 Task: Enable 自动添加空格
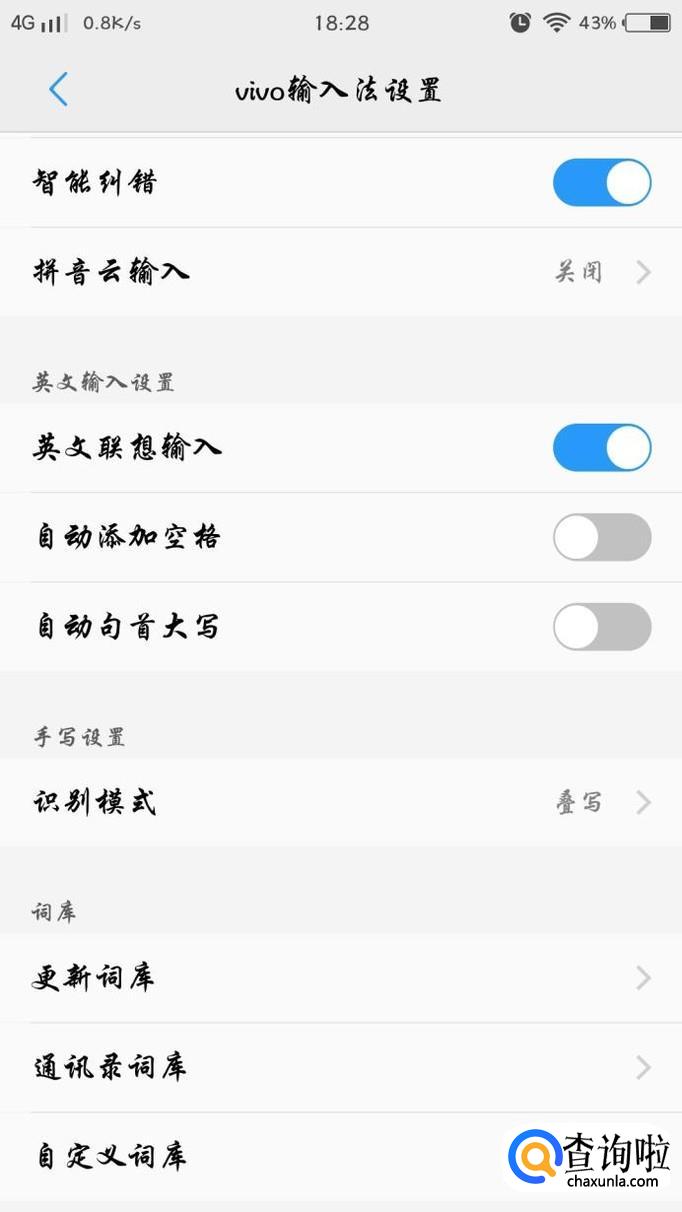coord(601,538)
